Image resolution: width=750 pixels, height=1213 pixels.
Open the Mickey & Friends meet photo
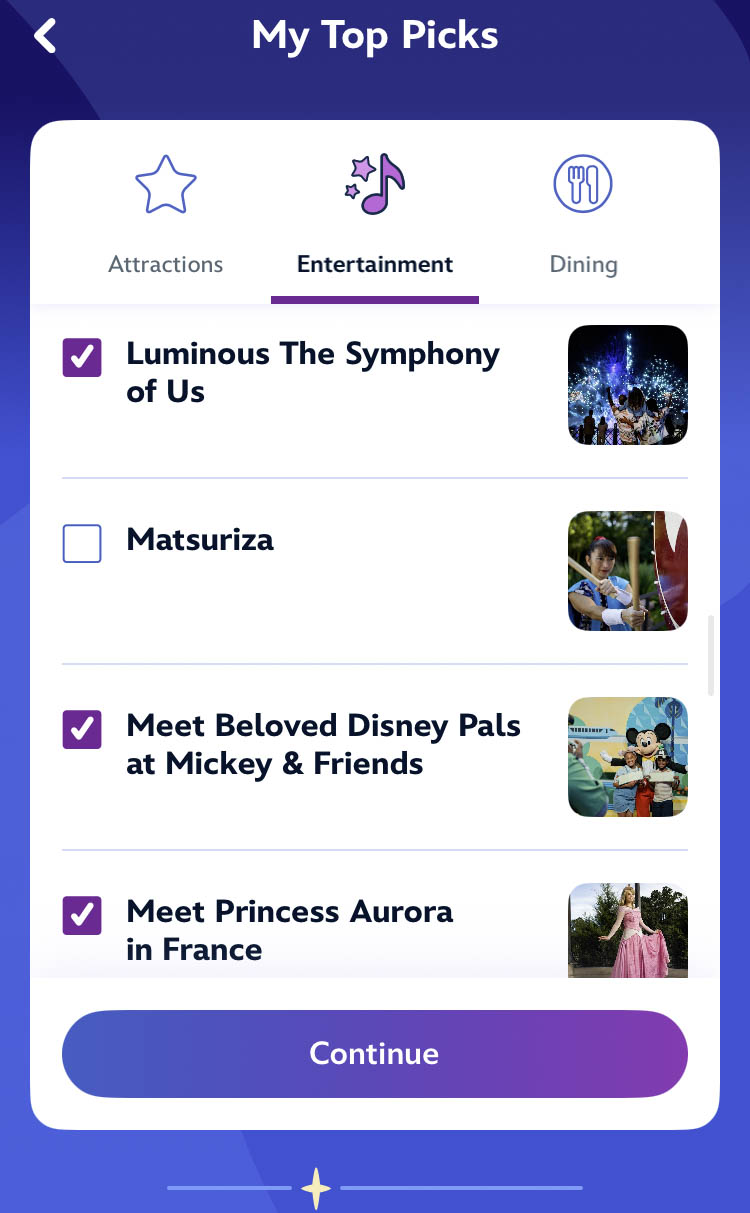point(628,757)
